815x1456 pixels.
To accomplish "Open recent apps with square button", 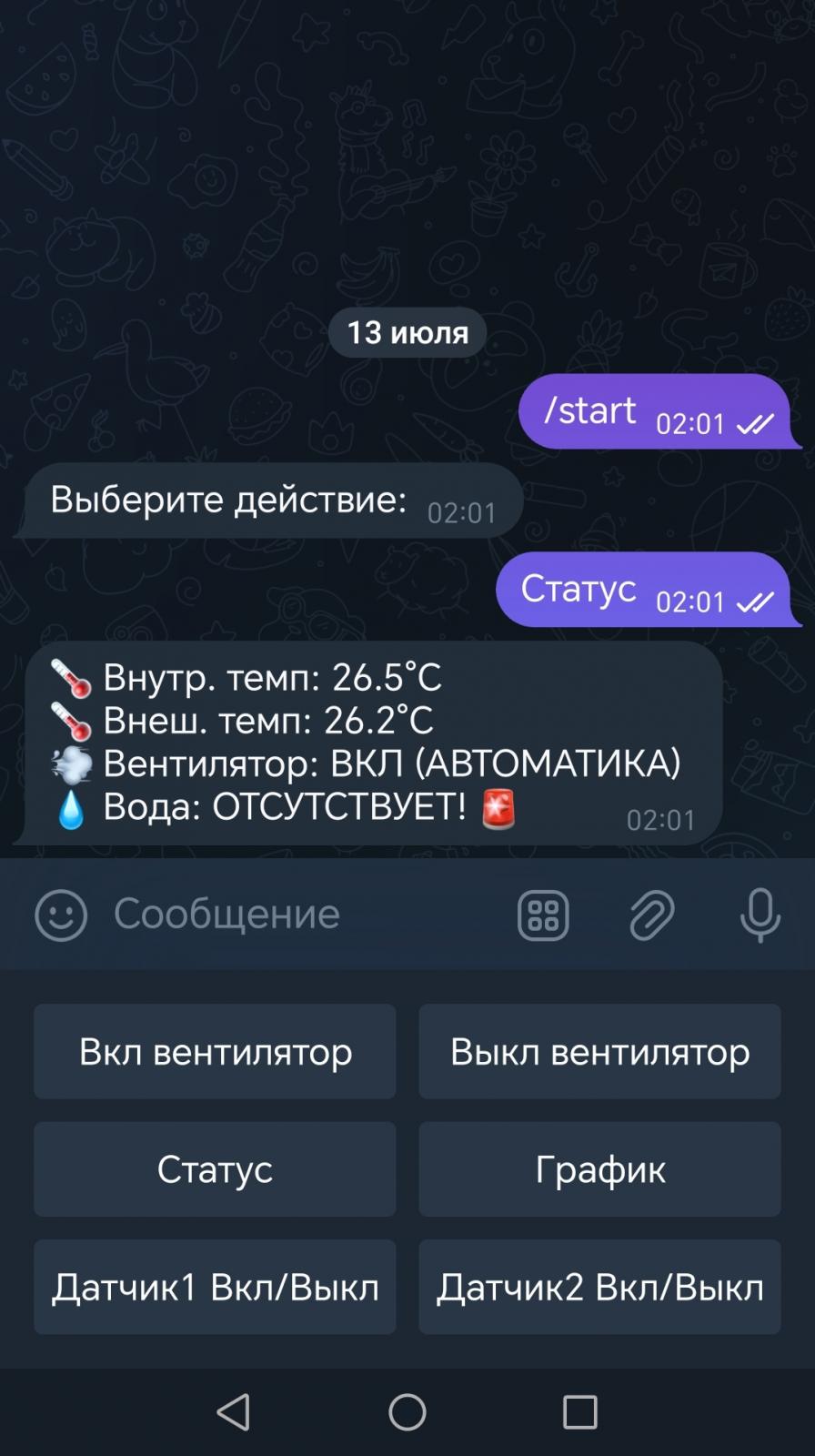I will click(580, 1412).
